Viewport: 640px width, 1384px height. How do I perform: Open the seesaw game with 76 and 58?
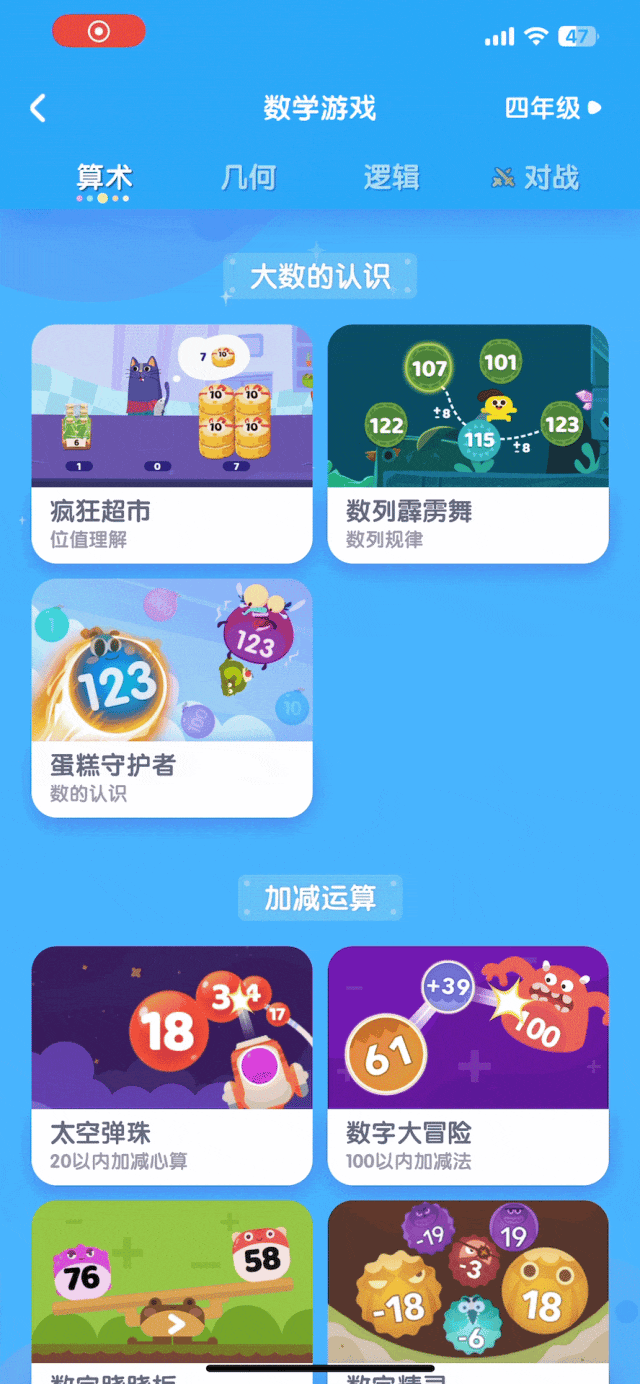click(x=172, y=1292)
